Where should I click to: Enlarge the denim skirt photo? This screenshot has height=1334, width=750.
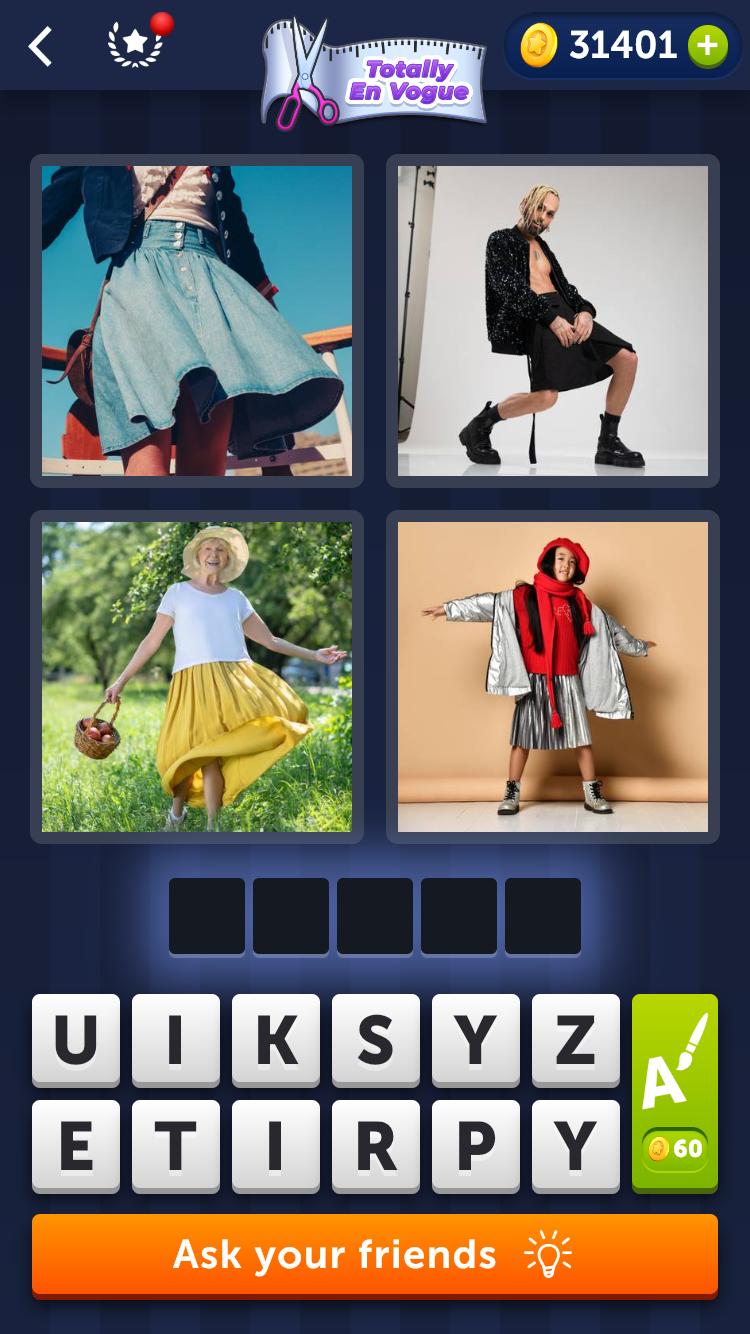pos(197,321)
